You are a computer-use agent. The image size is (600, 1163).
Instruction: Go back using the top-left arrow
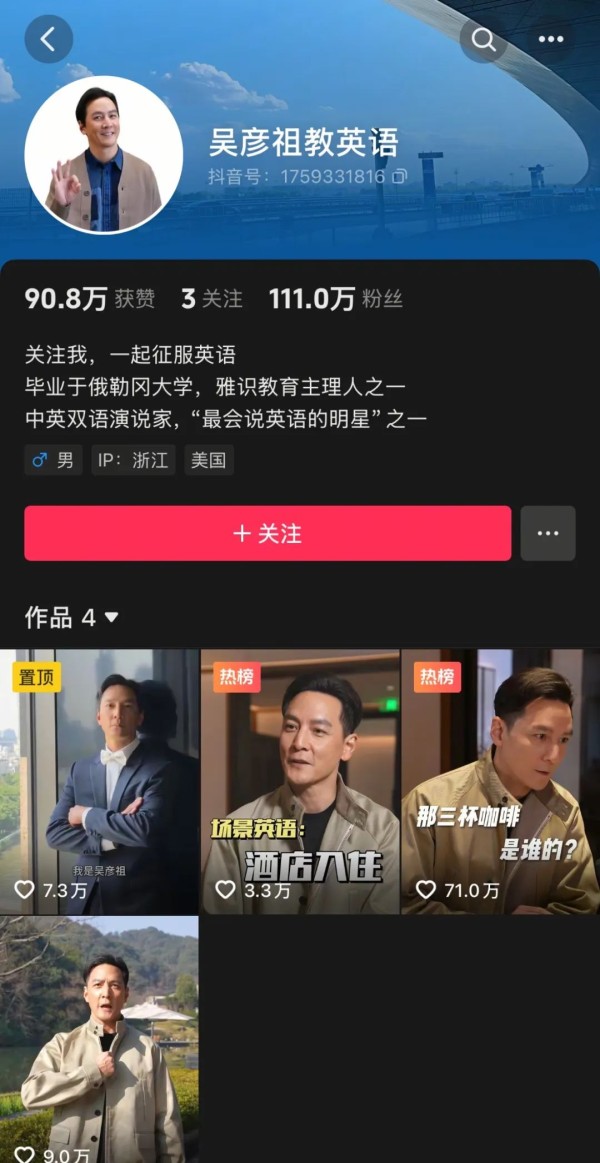click(48, 39)
